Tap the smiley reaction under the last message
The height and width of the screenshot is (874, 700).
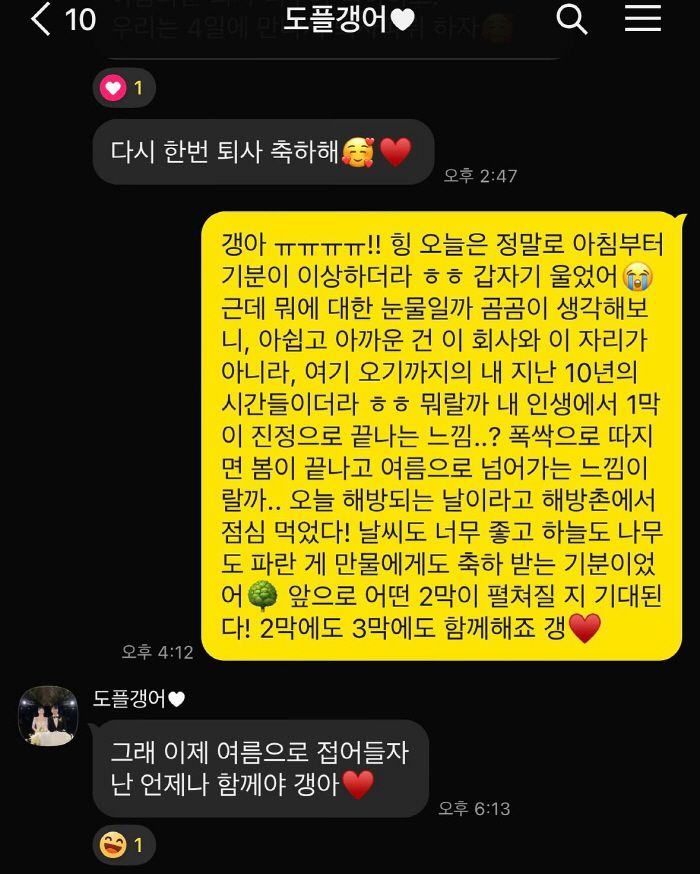point(124,845)
